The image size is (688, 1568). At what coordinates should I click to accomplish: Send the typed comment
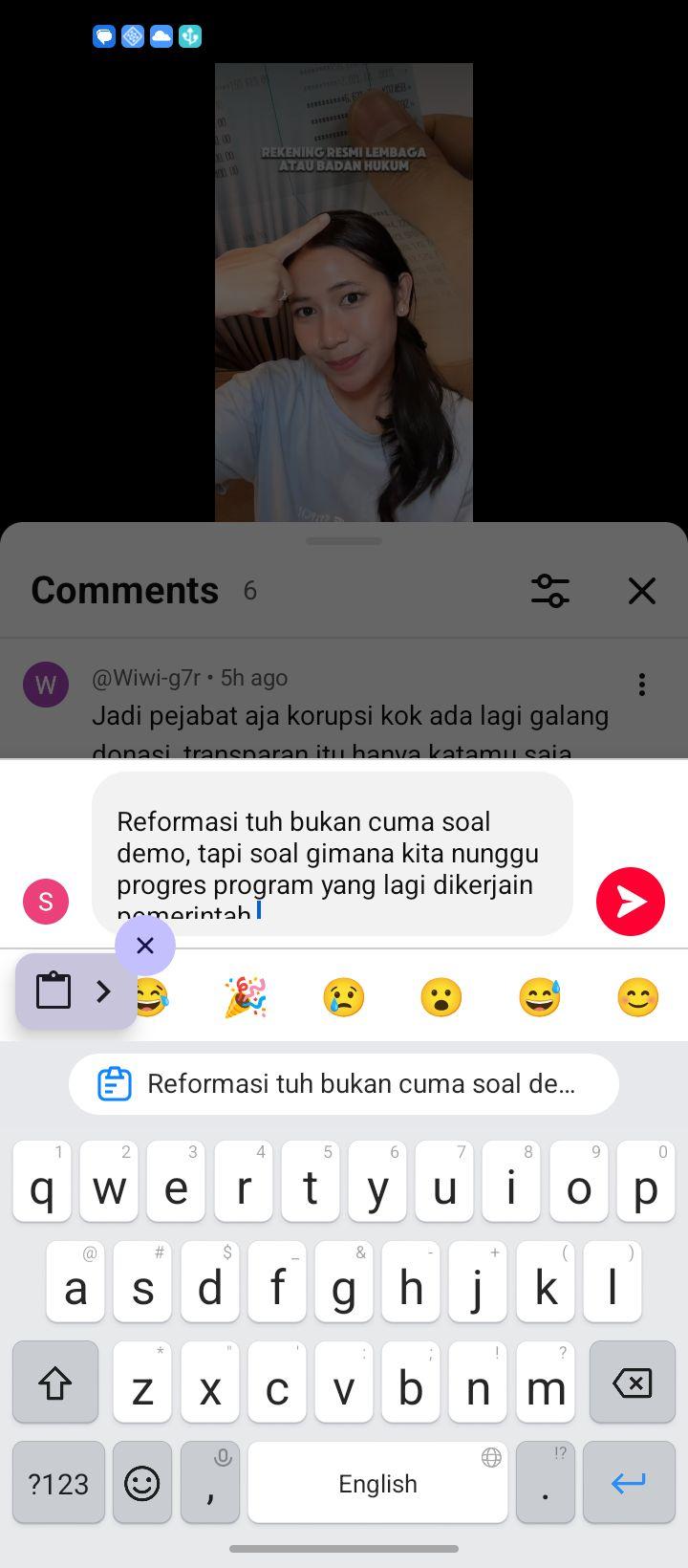point(630,901)
